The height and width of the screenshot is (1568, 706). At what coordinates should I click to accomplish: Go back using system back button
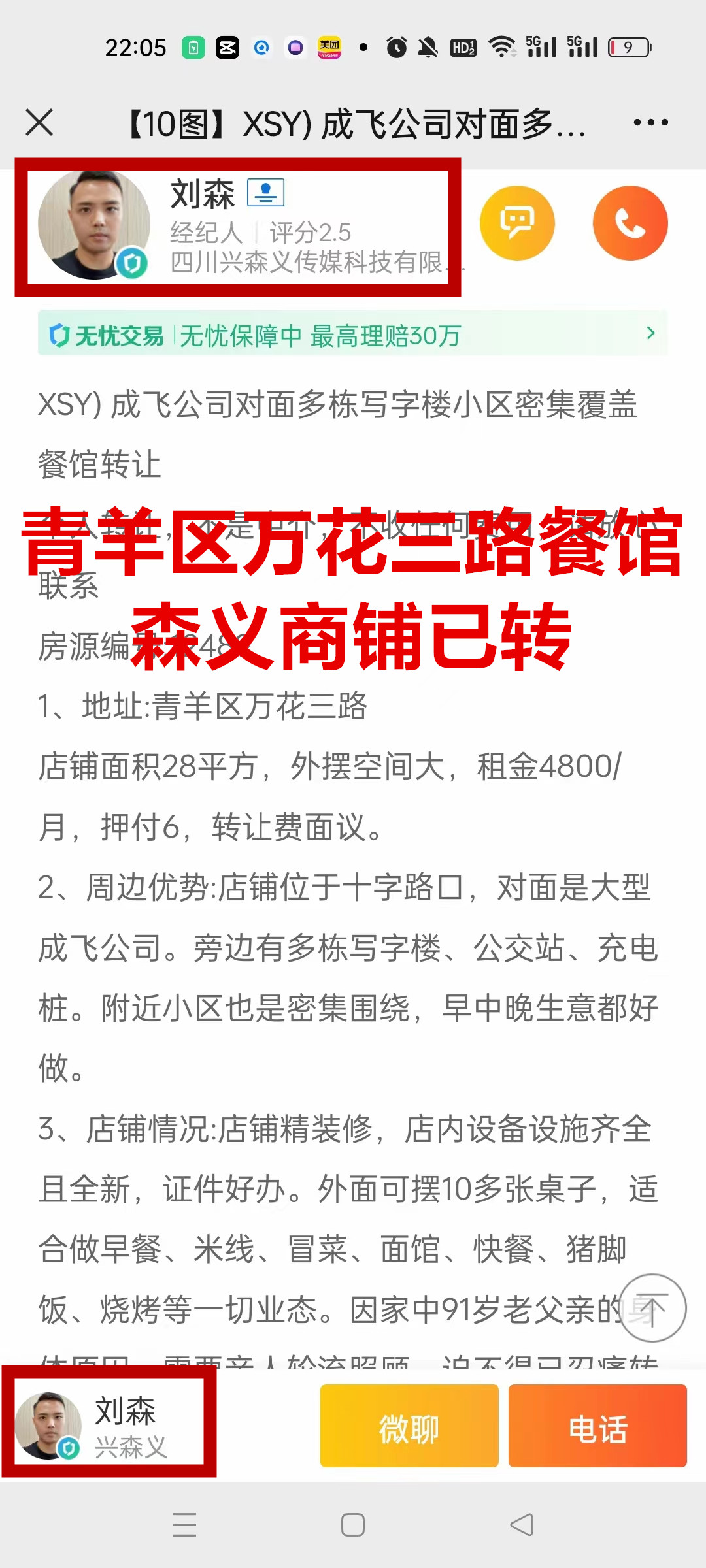click(522, 1525)
